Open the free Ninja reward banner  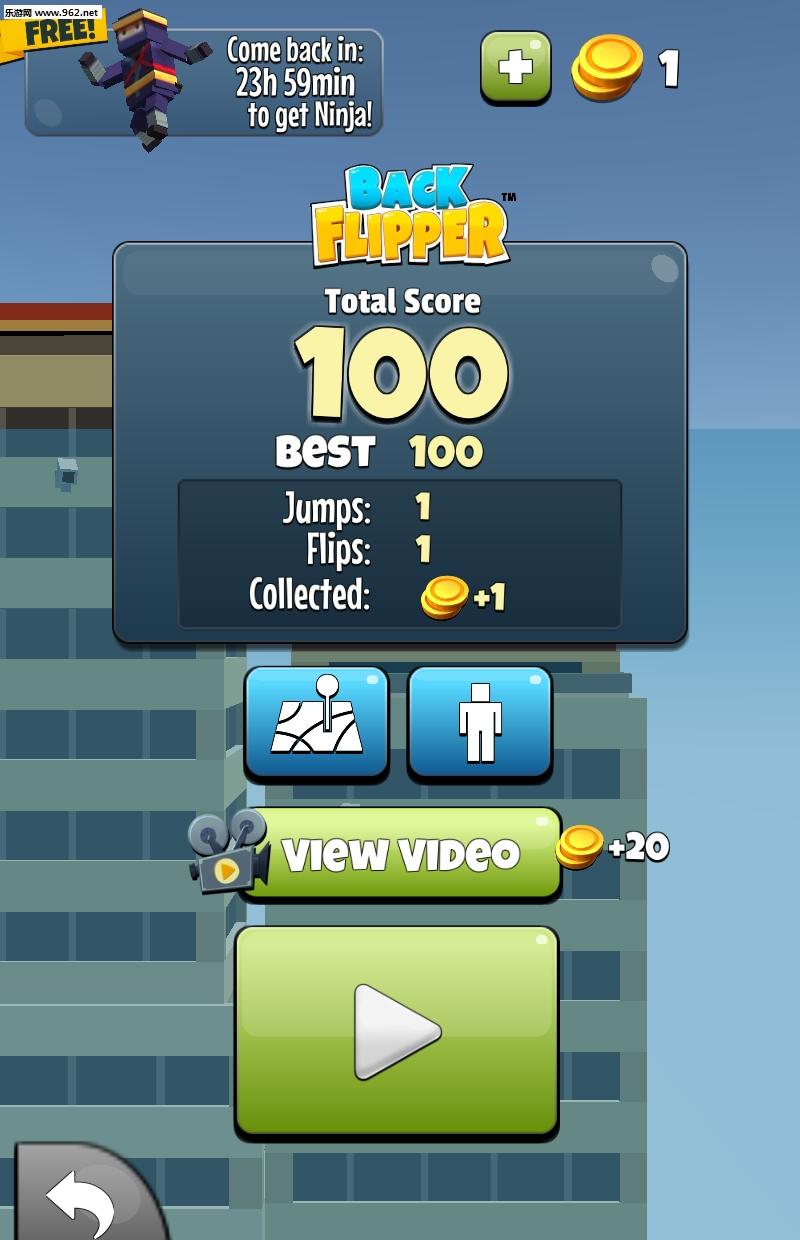[x=204, y=82]
